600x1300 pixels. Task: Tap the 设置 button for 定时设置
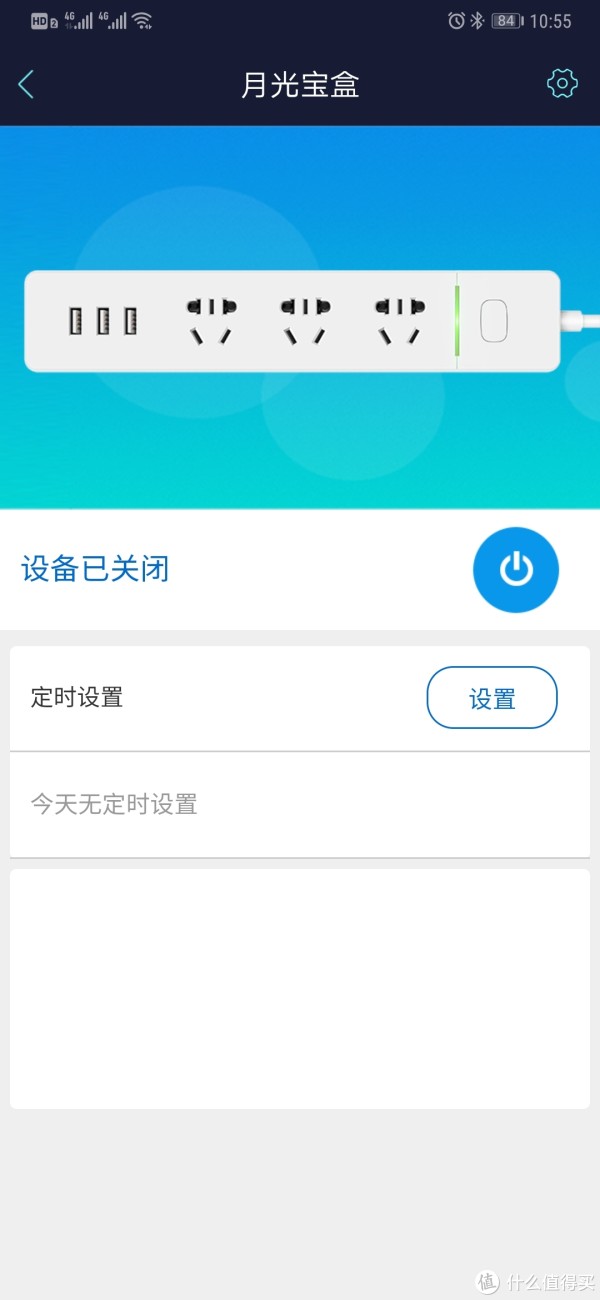492,698
